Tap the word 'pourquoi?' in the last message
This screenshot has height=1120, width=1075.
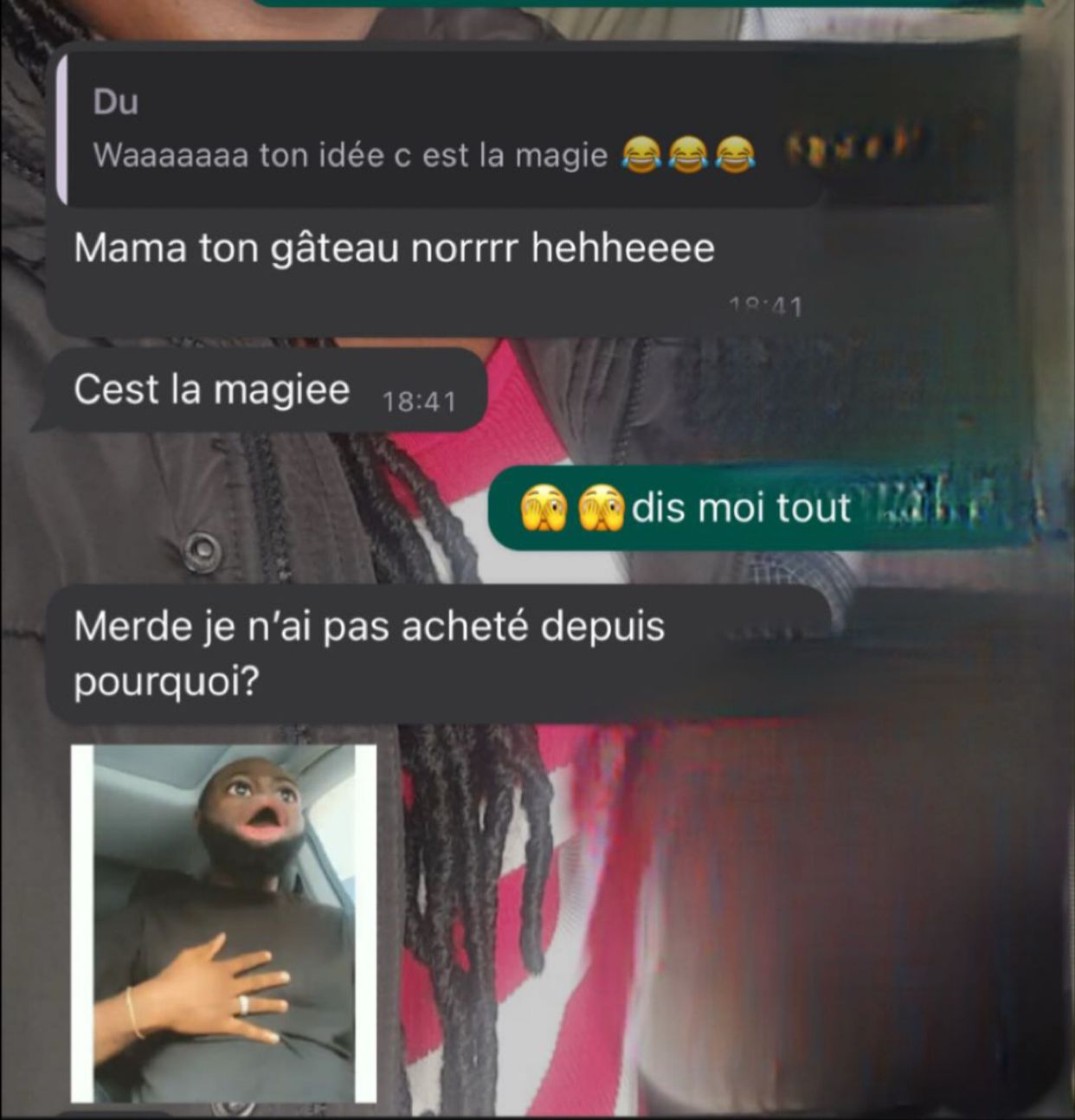tap(168, 682)
